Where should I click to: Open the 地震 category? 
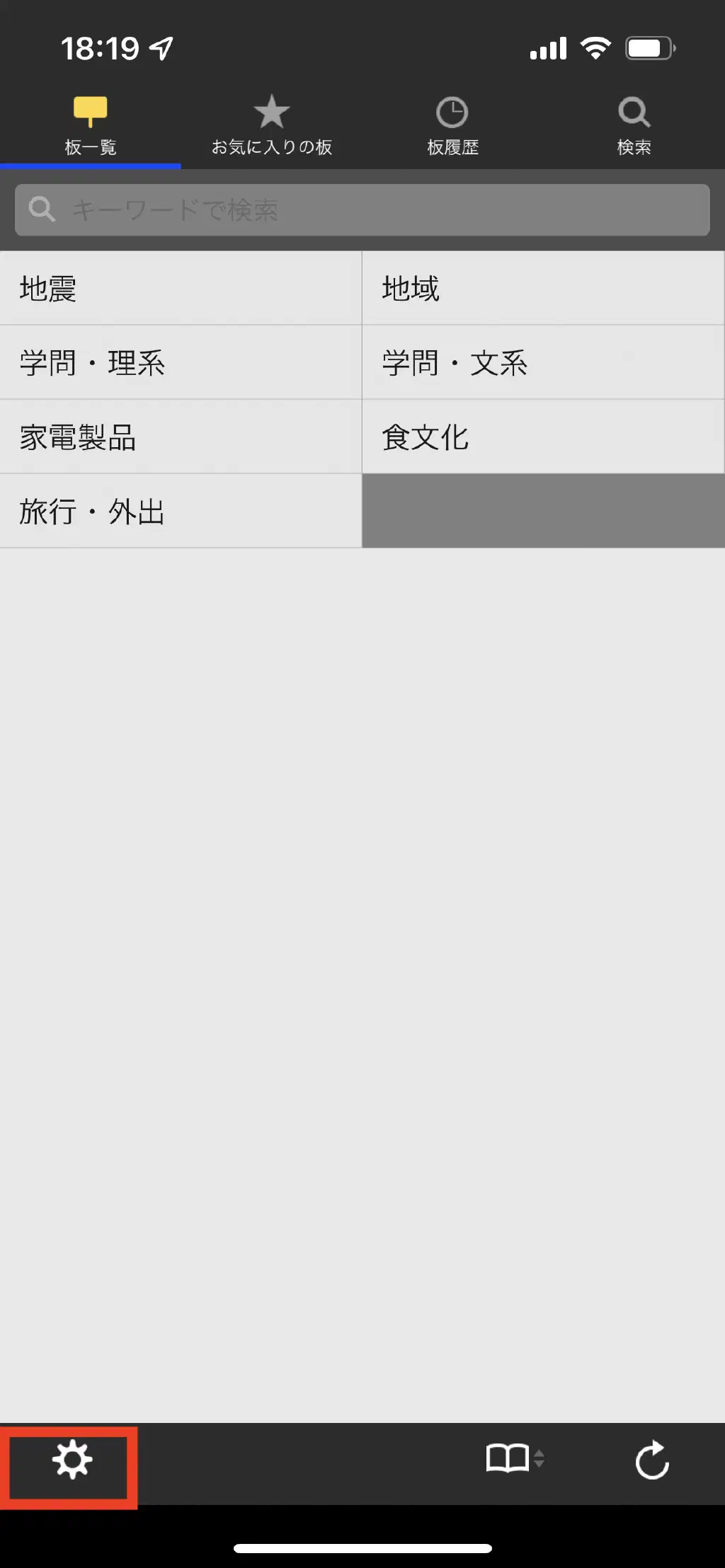(x=181, y=289)
